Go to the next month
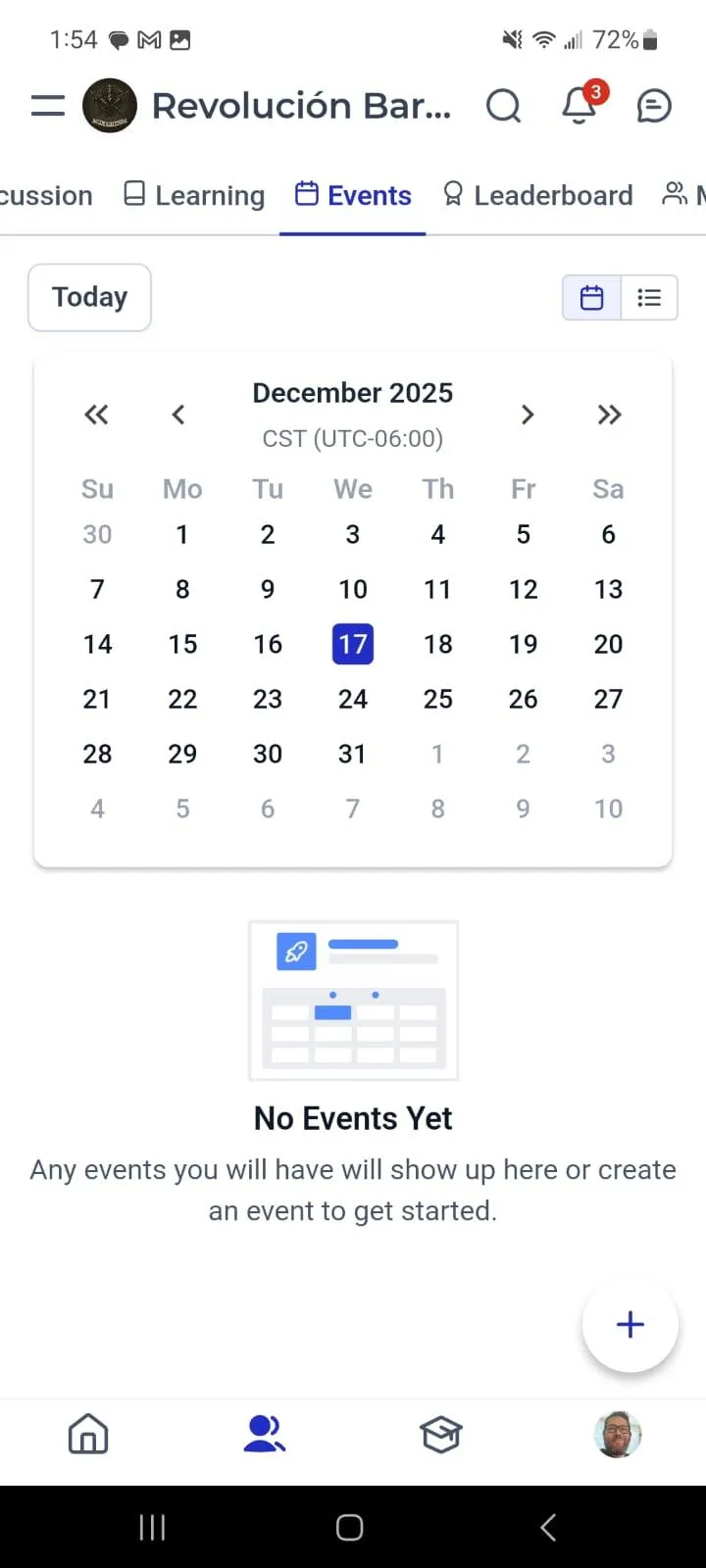The image size is (706, 1568). tap(528, 415)
